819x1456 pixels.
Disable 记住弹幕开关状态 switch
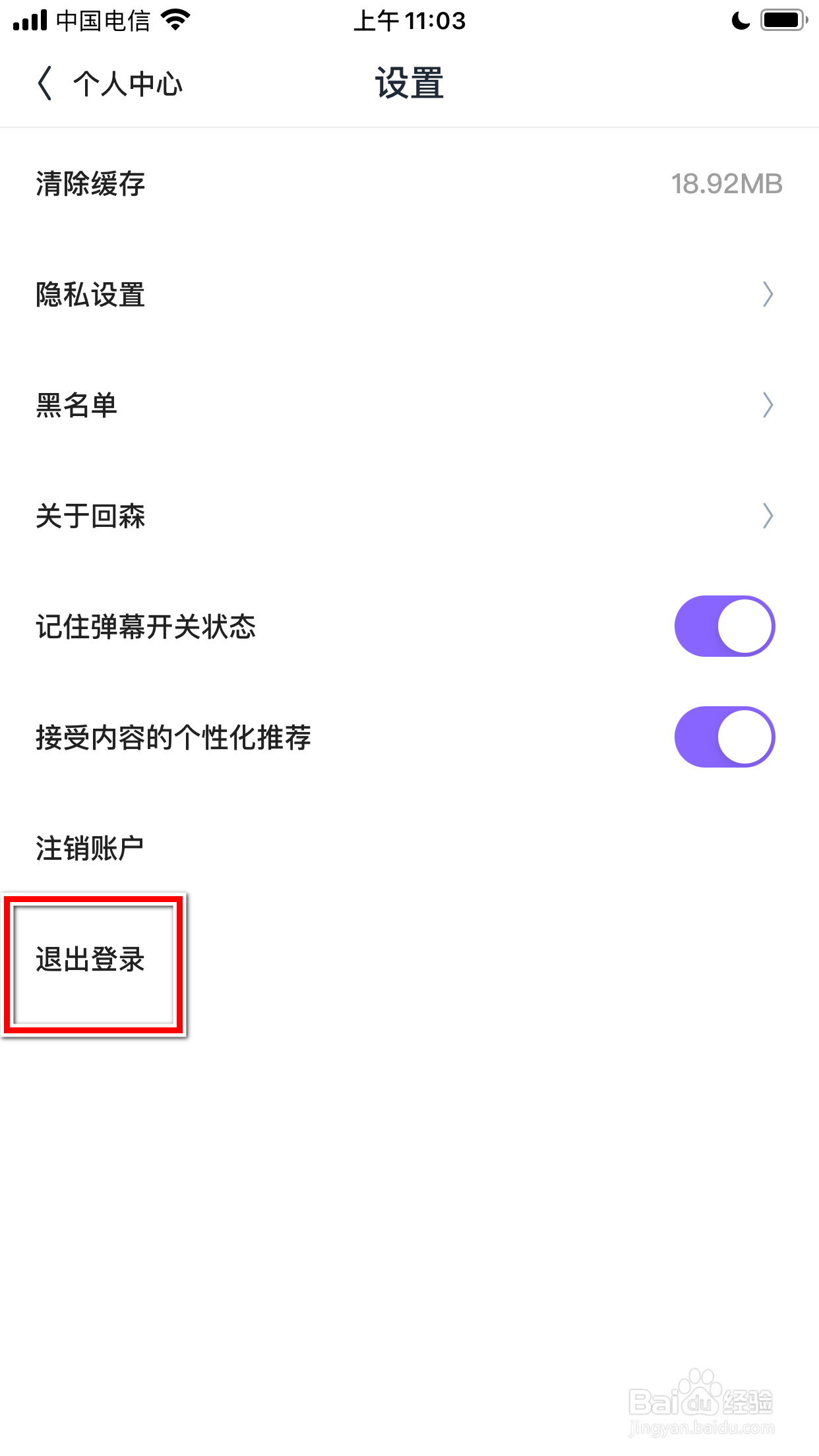pyautogui.click(x=724, y=626)
